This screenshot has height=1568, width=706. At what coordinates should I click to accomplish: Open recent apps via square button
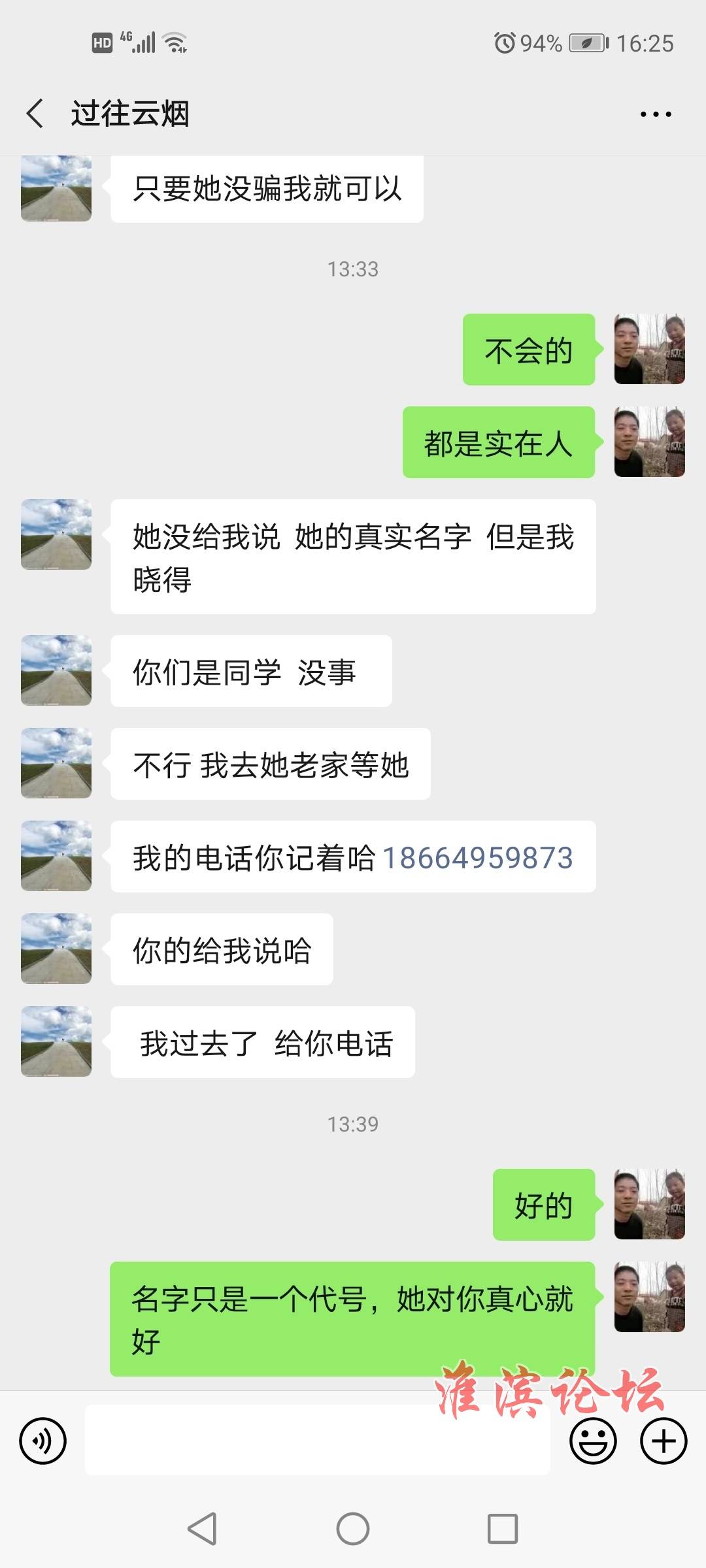coord(502,1529)
